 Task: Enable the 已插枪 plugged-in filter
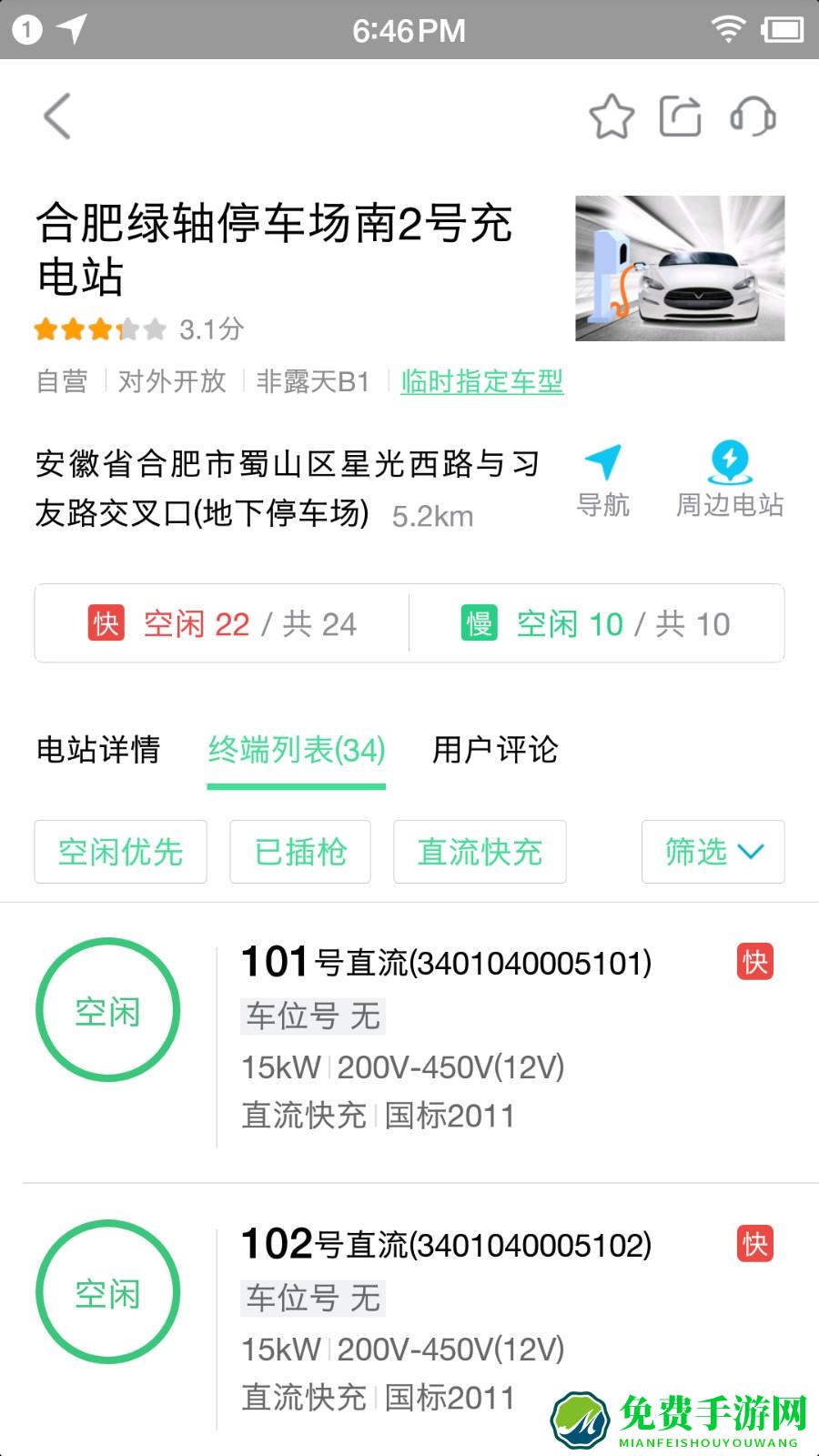point(300,852)
